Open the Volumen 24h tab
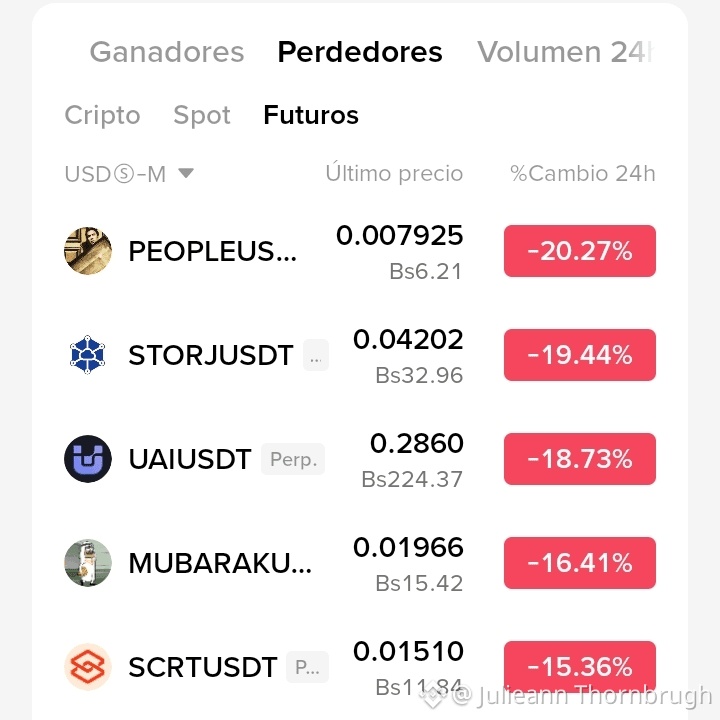 [x=565, y=52]
